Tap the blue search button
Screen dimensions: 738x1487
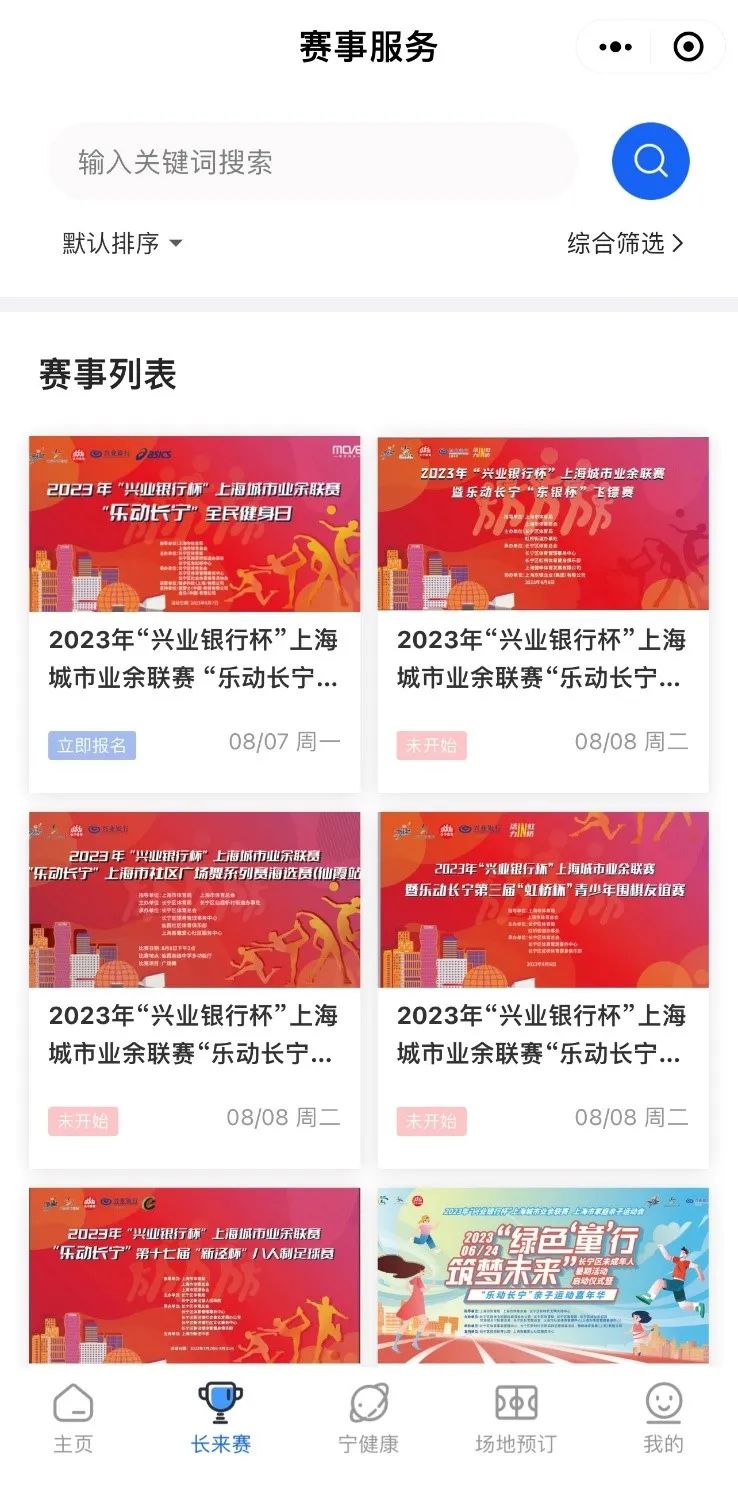point(650,161)
